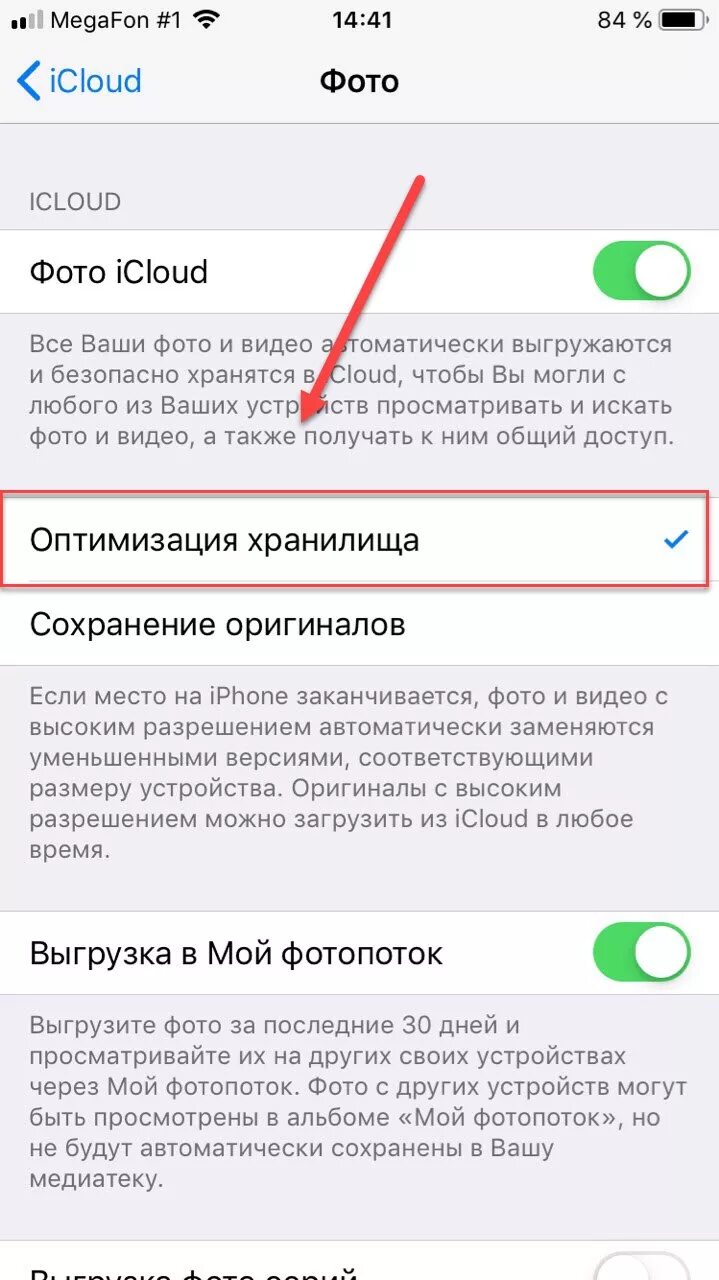
Task: Toggle the Фото iCloud switch
Action: pyautogui.click(x=641, y=271)
